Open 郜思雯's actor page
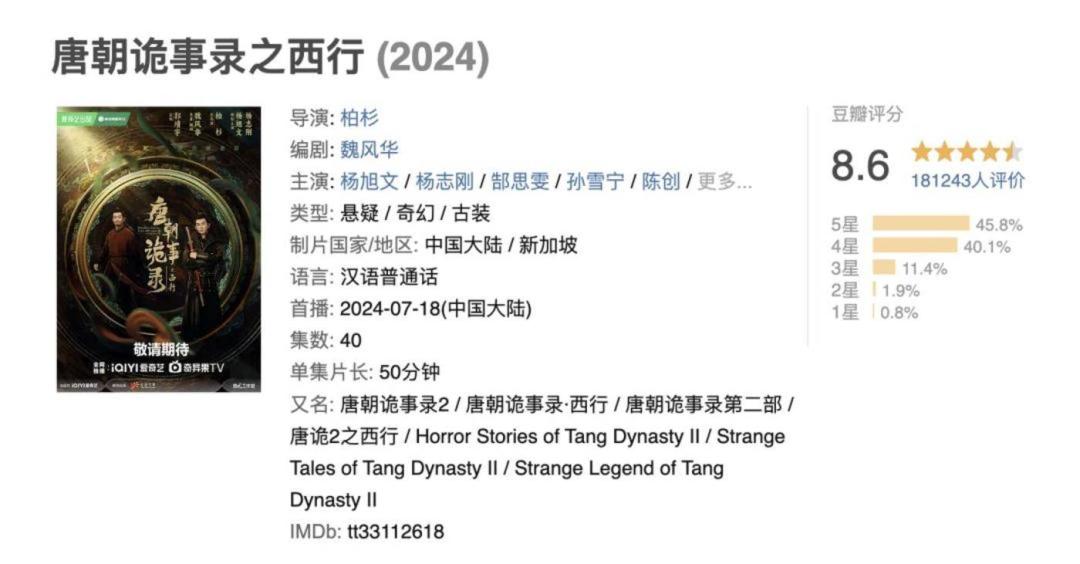 (x=521, y=181)
